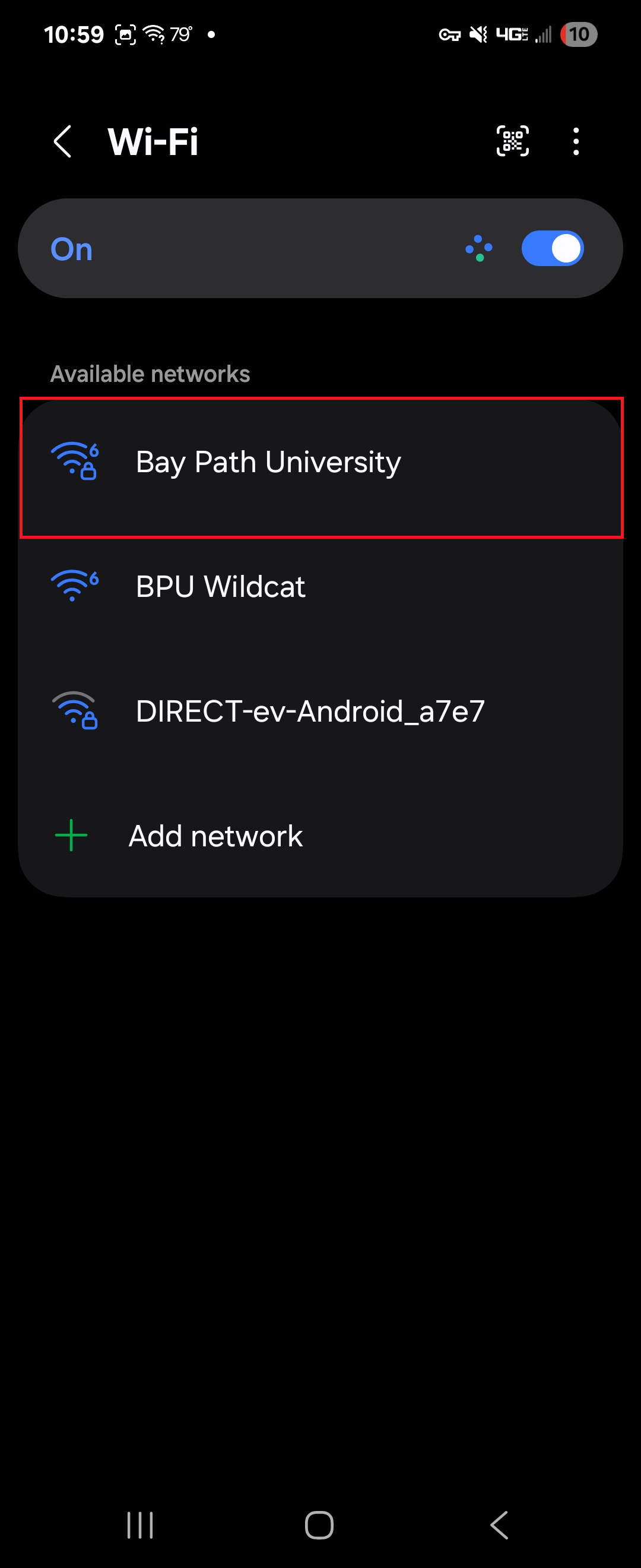
Task: Open recent apps from navigation bar
Action: point(140,1525)
